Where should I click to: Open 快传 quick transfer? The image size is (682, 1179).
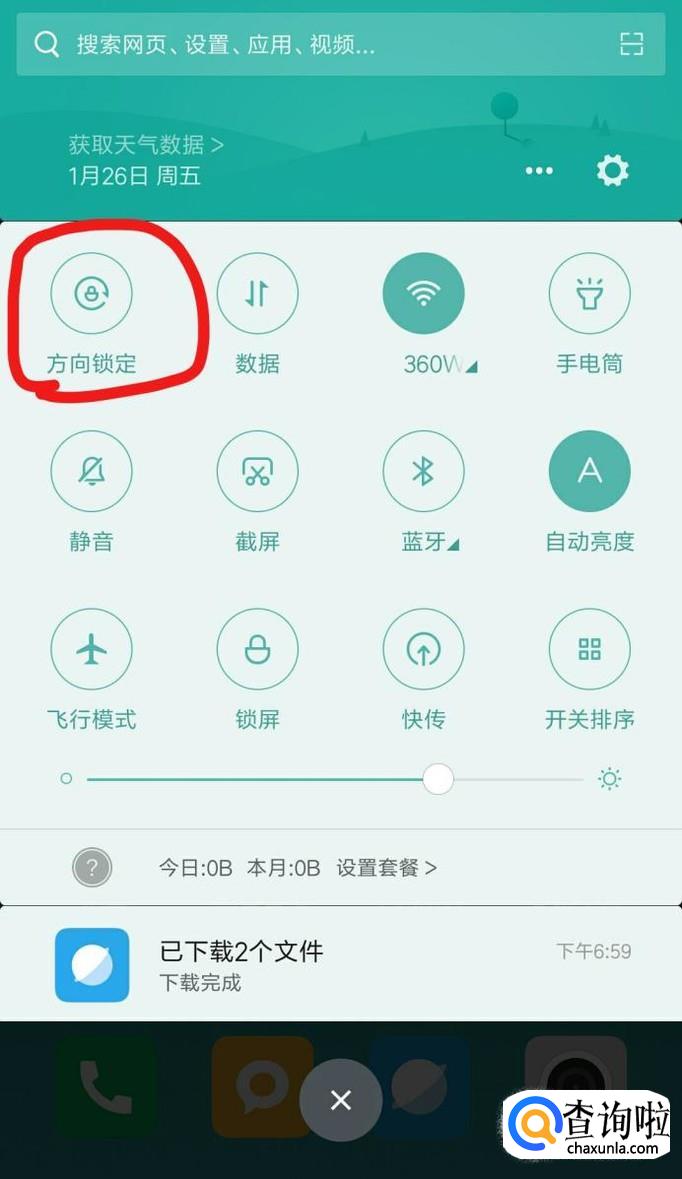pyautogui.click(x=423, y=649)
